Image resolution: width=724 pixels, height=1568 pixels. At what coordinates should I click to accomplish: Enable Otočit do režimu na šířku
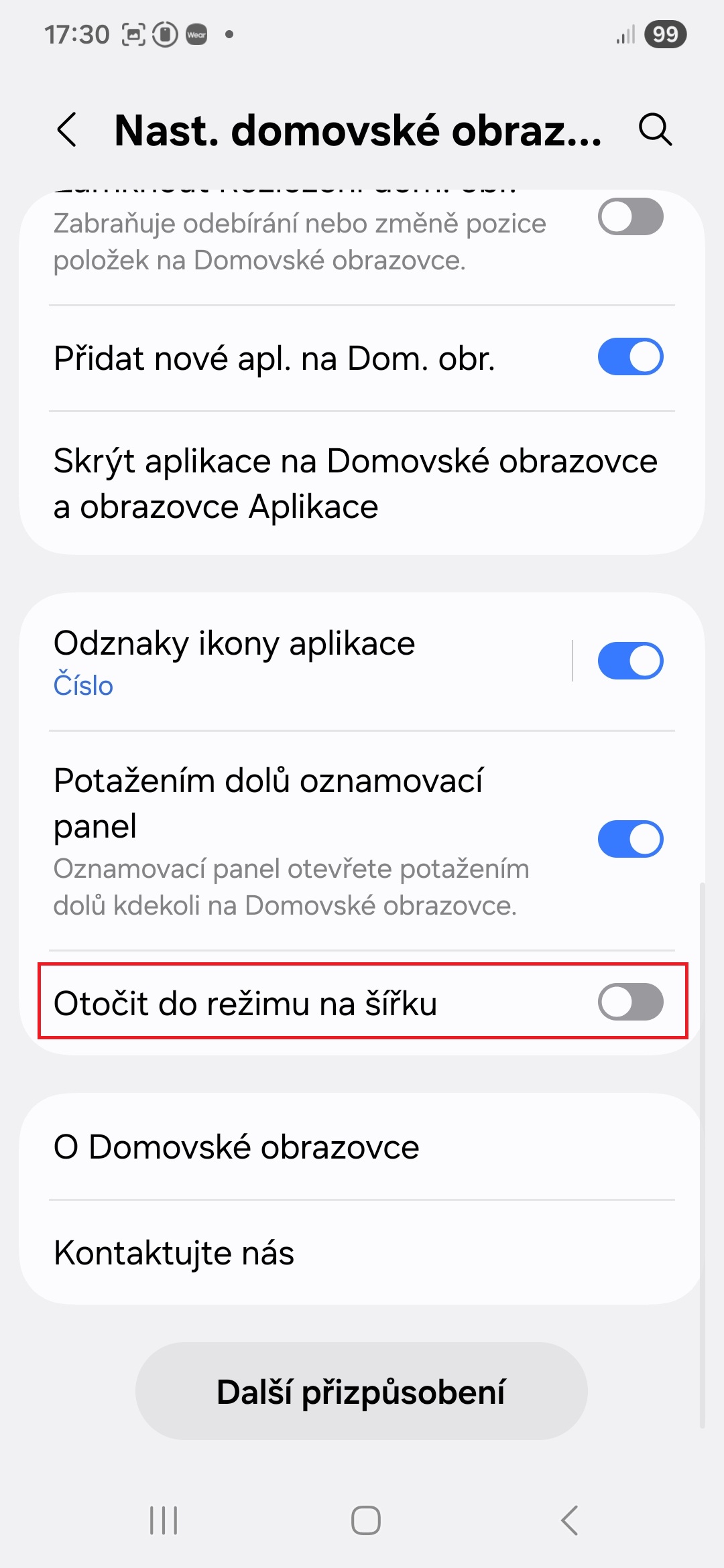[630, 1002]
